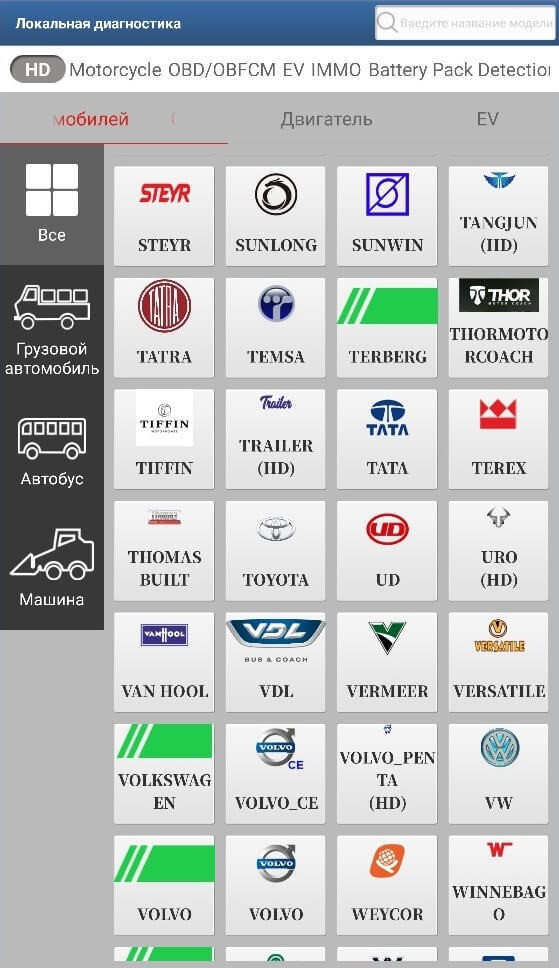
Task: Choose the VW brand tile
Action: (498, 774)
